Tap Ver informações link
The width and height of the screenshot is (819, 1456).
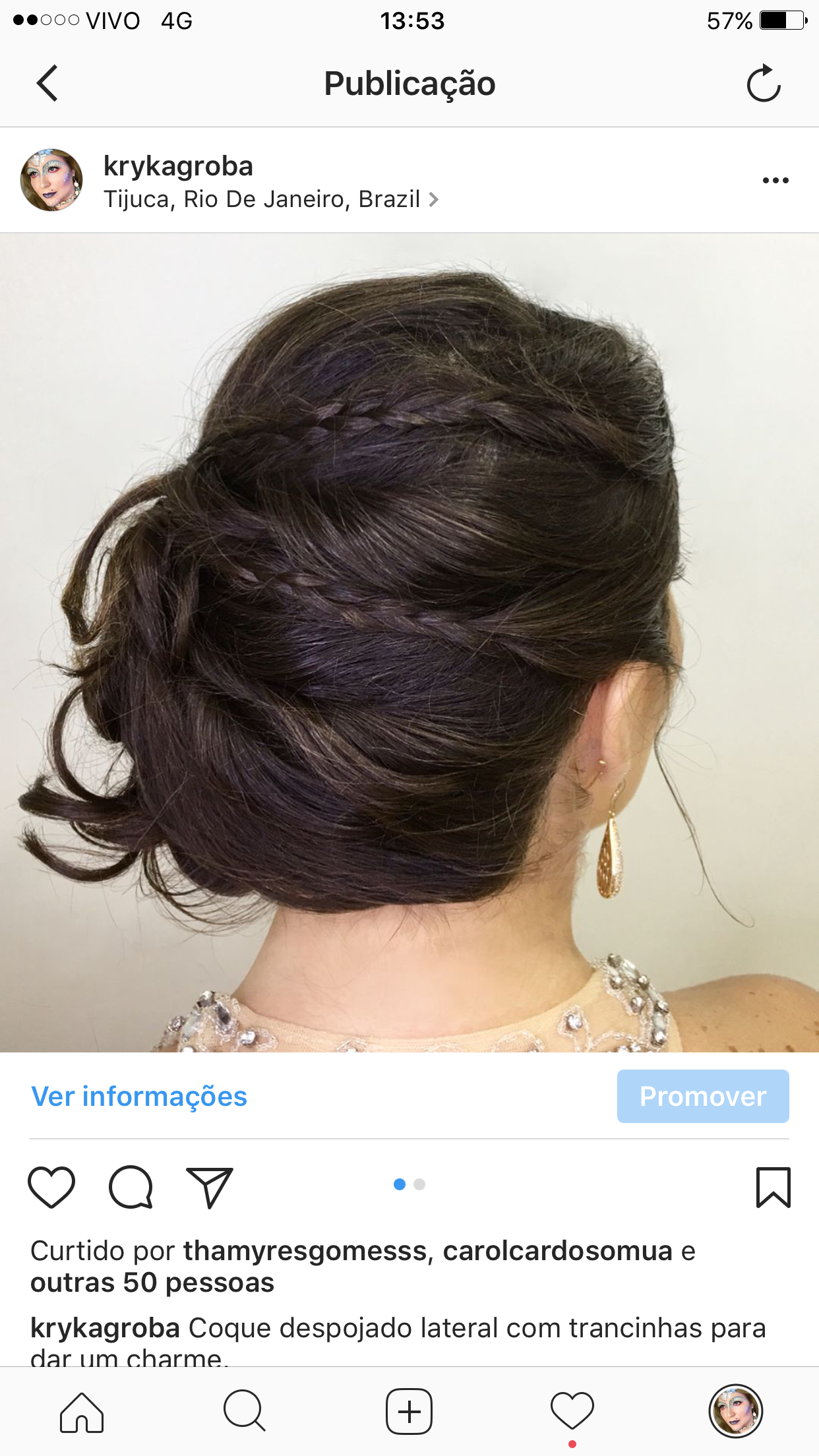(x=139, y=1096)
